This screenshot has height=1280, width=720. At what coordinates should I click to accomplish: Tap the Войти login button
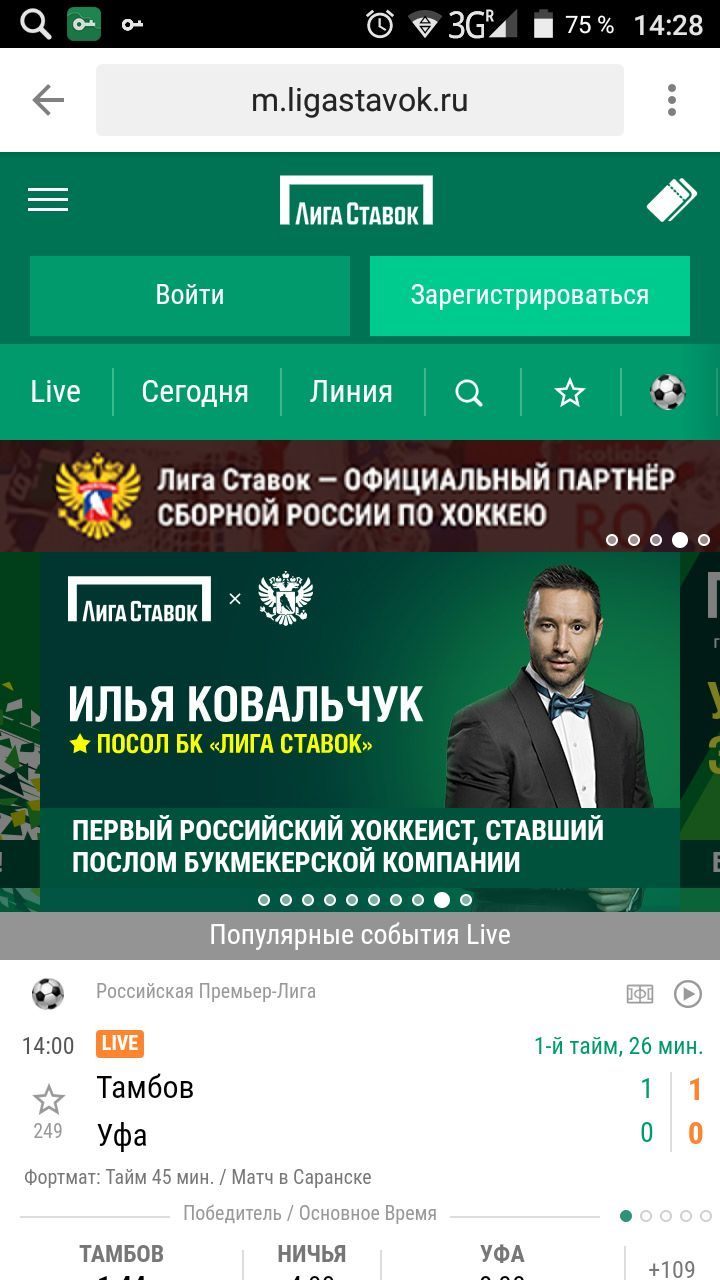tap(190, 296)
